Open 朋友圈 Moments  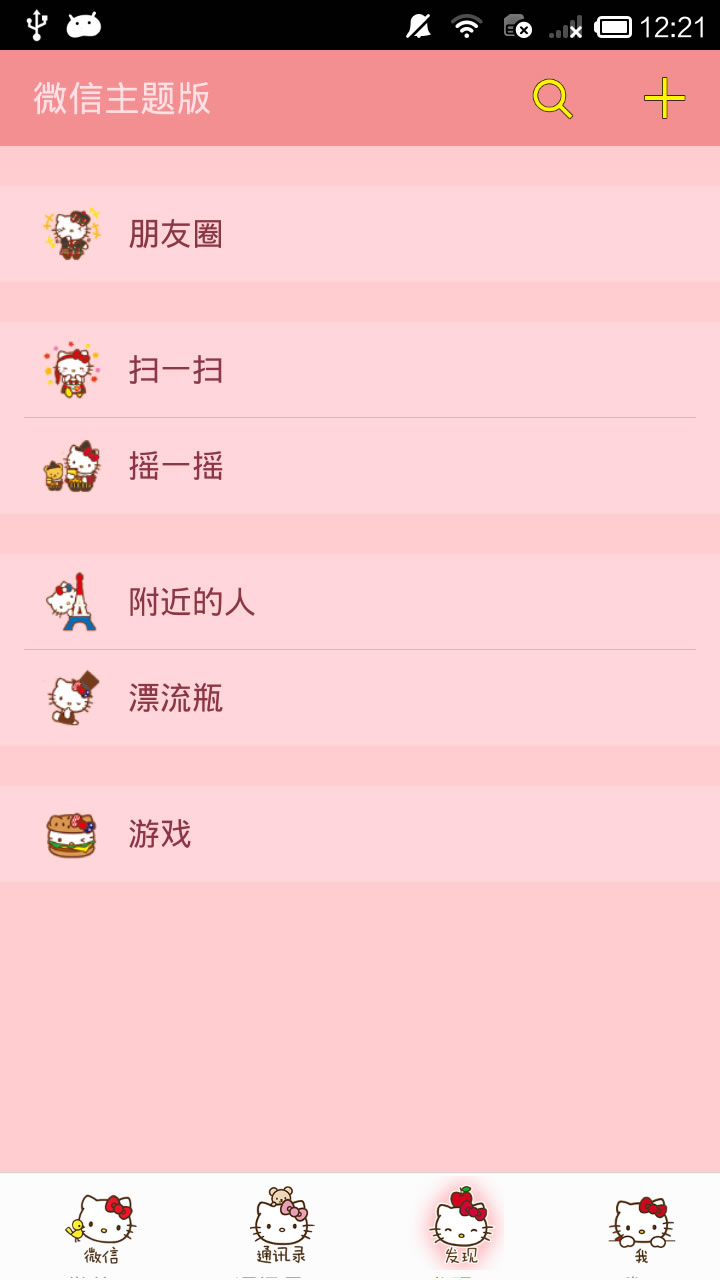(x=360, y=234)
